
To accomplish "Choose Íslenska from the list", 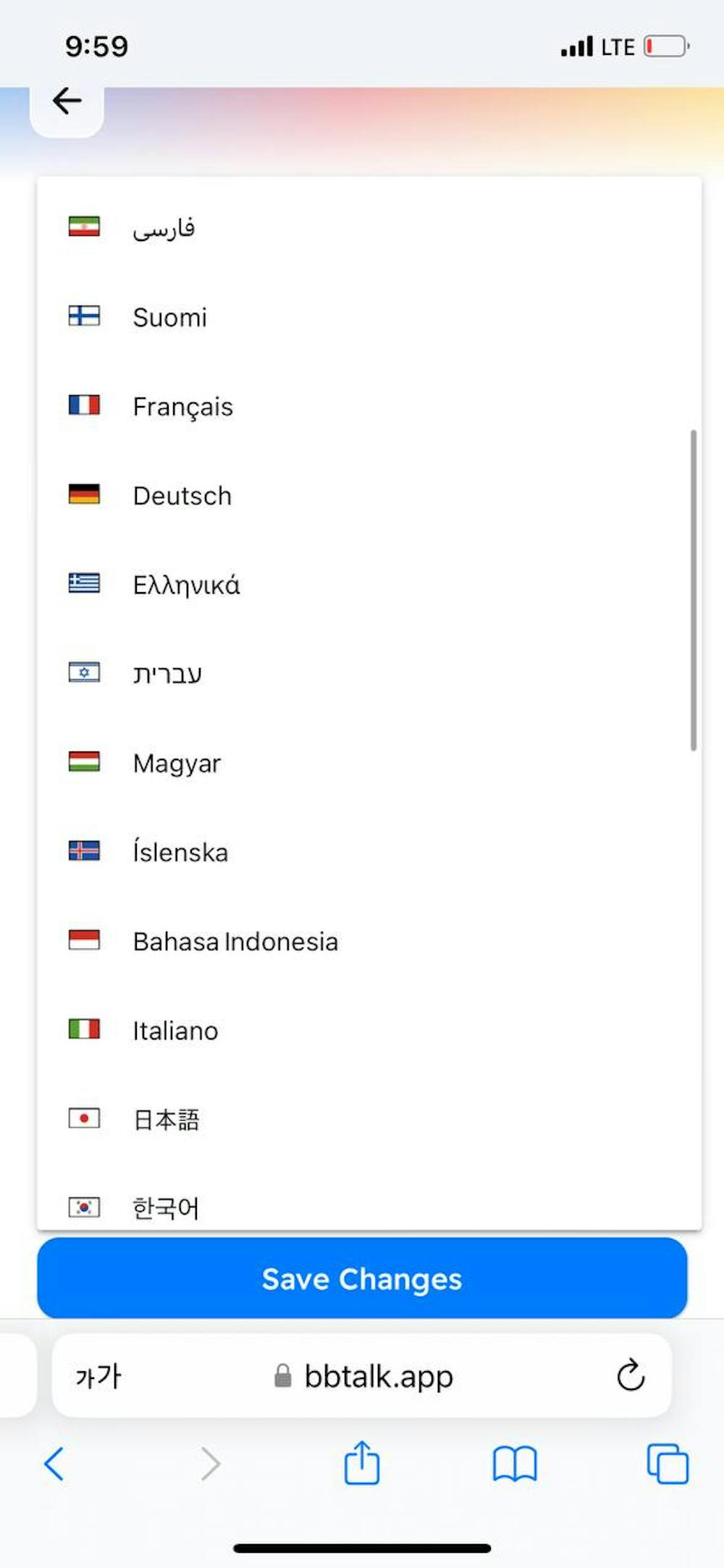I will tap(180, 852).
